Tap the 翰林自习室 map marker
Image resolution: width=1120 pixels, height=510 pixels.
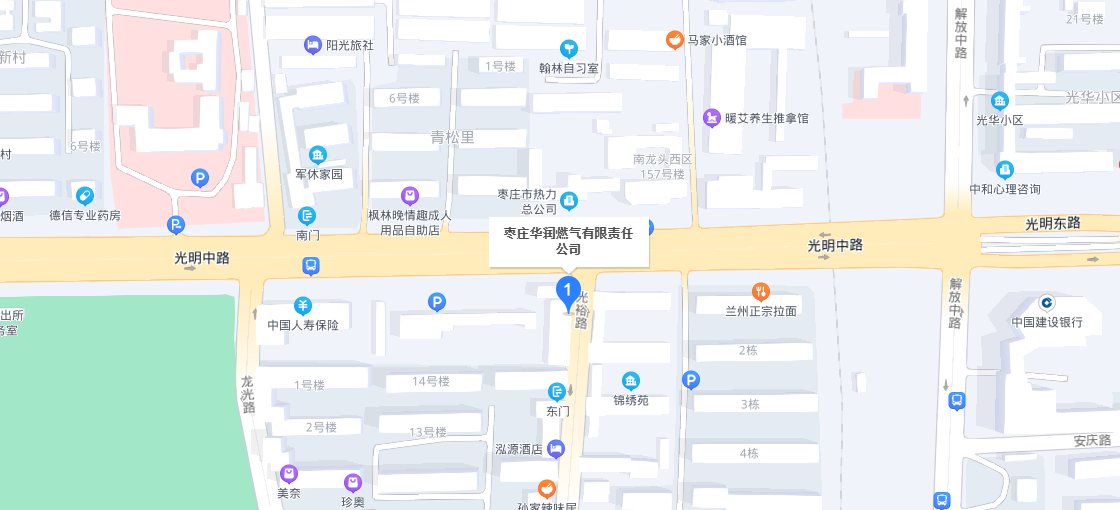[568, 48]
